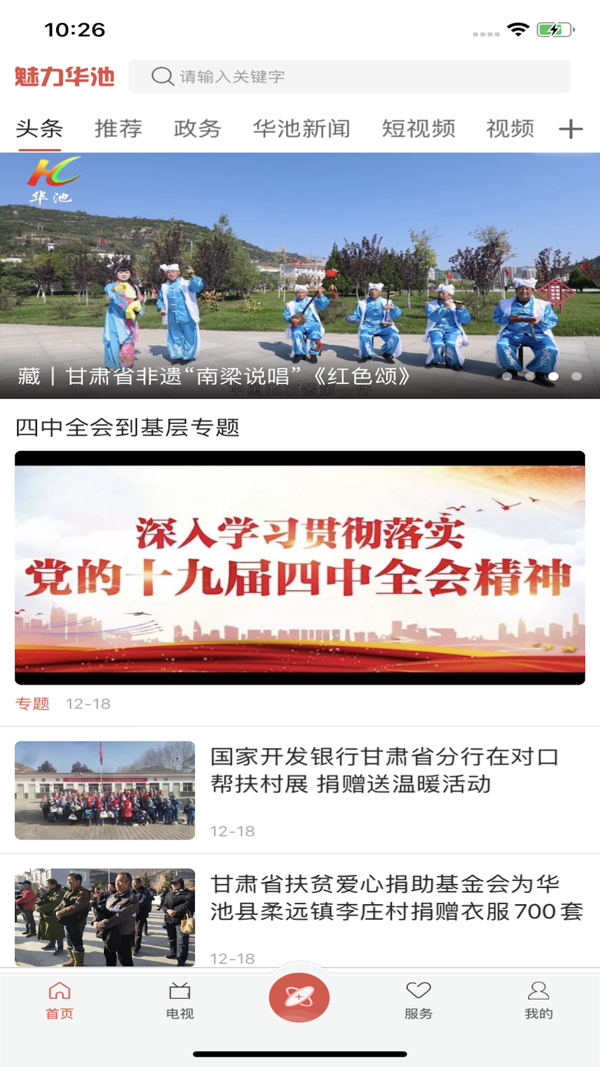600x1067 pixels.
Task: Select the 华池新闻 tab
Action: pos(301,128)
